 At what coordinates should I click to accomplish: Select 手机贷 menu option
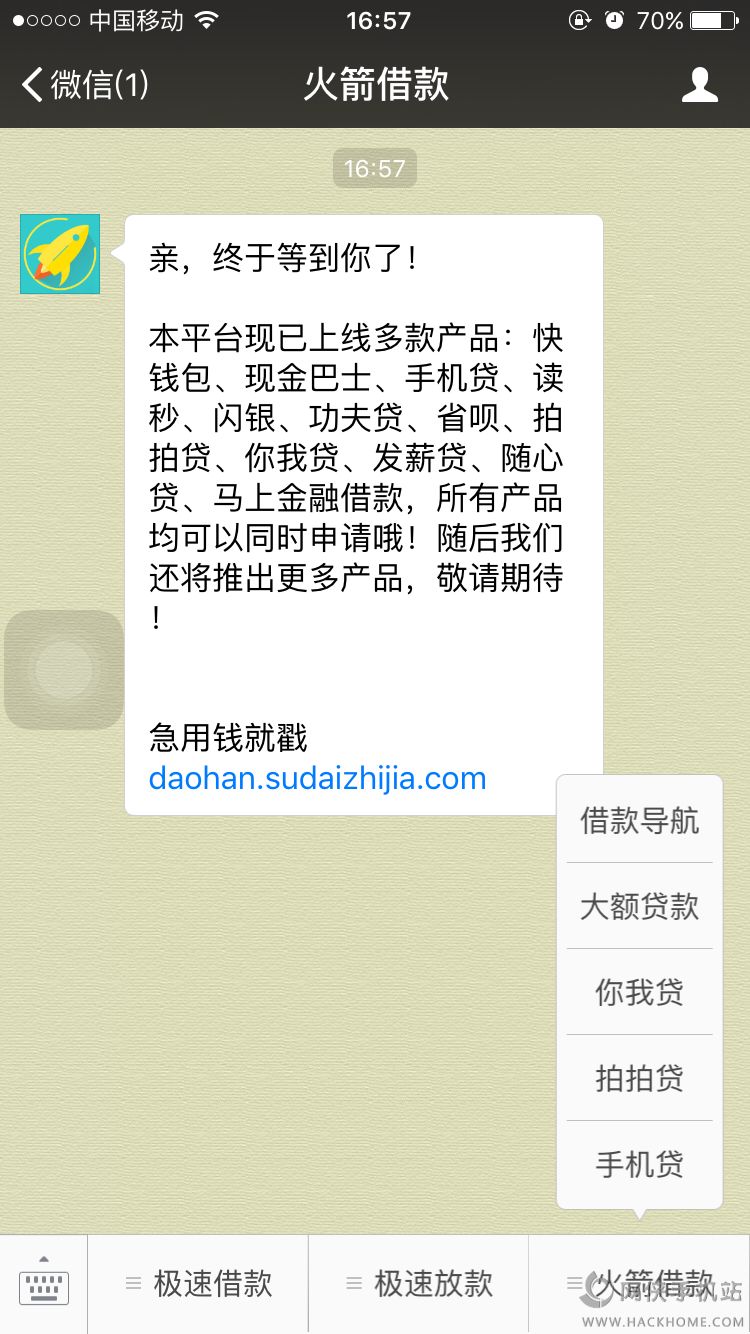click(639, 1164)
